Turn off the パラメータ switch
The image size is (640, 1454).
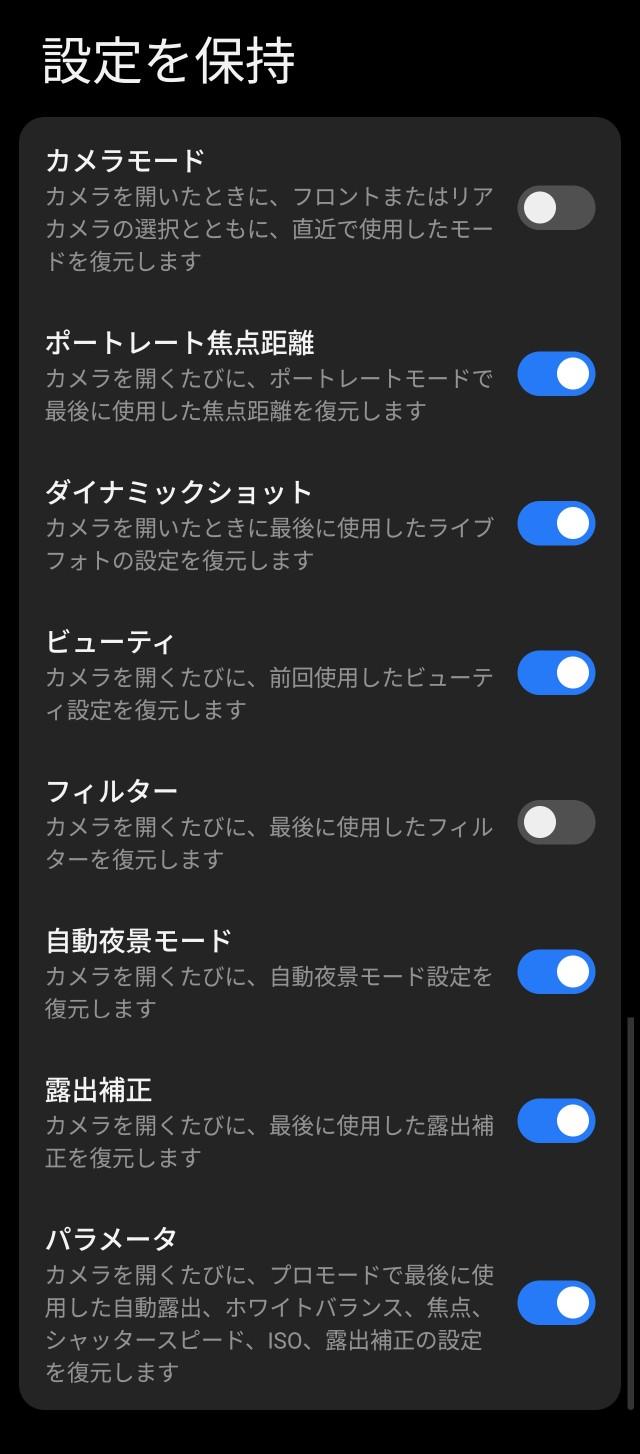(556, 1303)
